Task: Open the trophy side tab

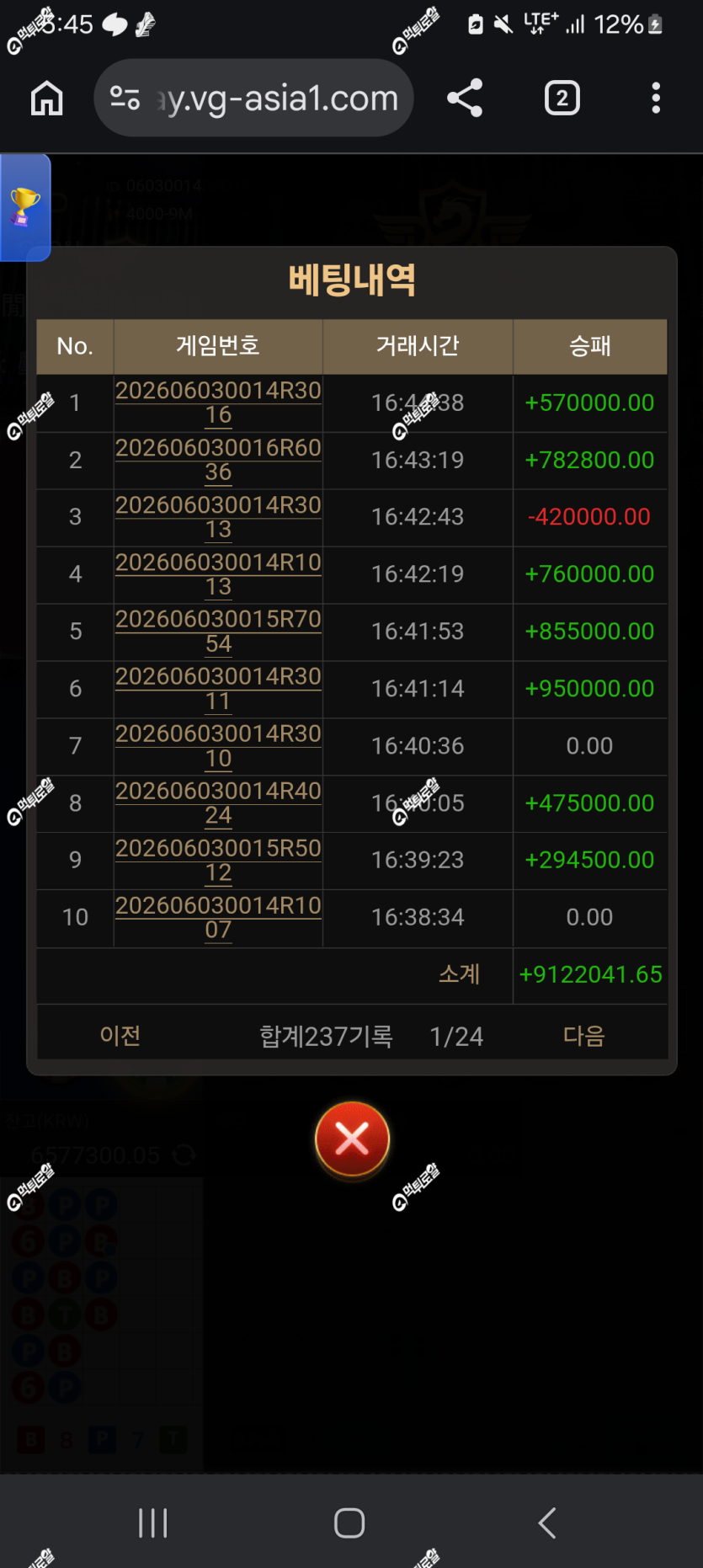Action: click(24, 207)
